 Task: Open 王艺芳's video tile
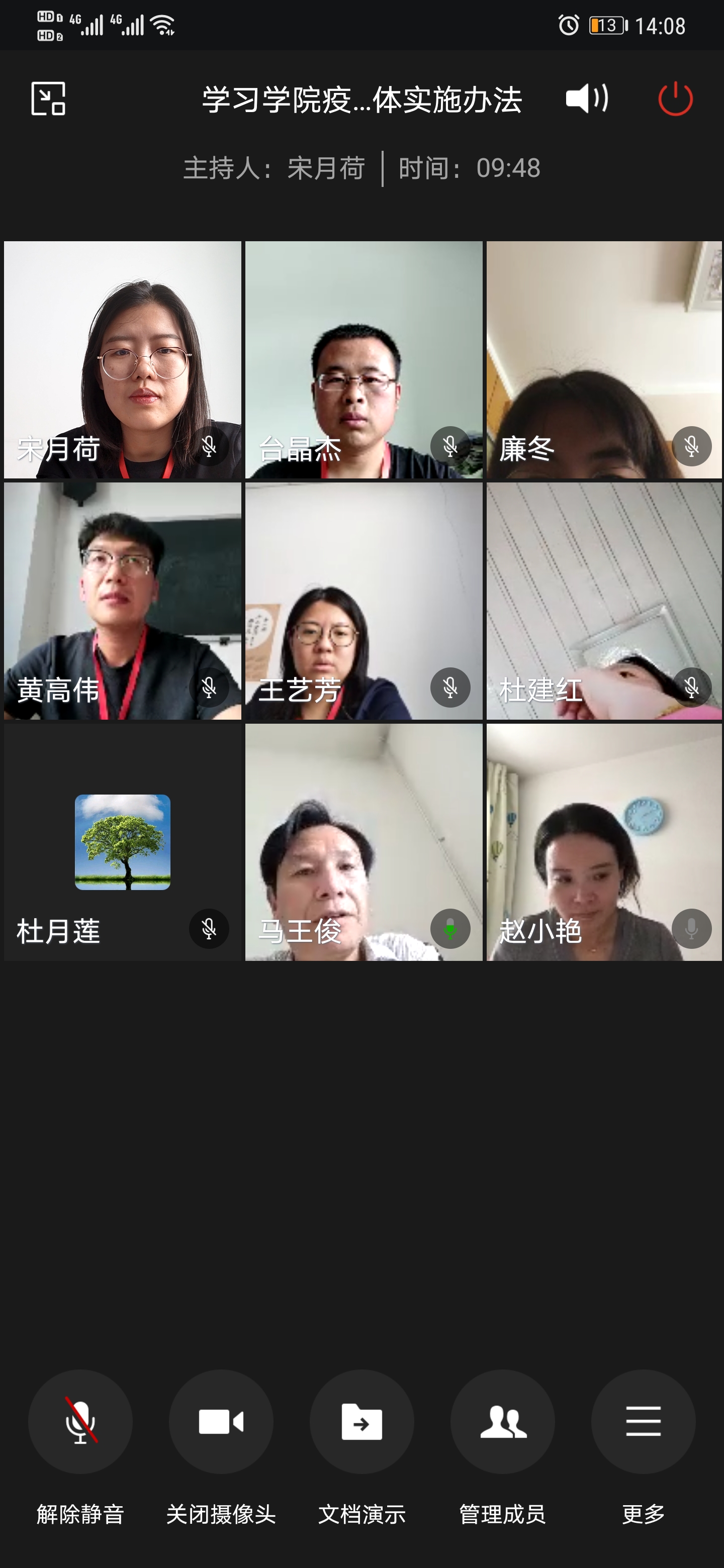364,601
